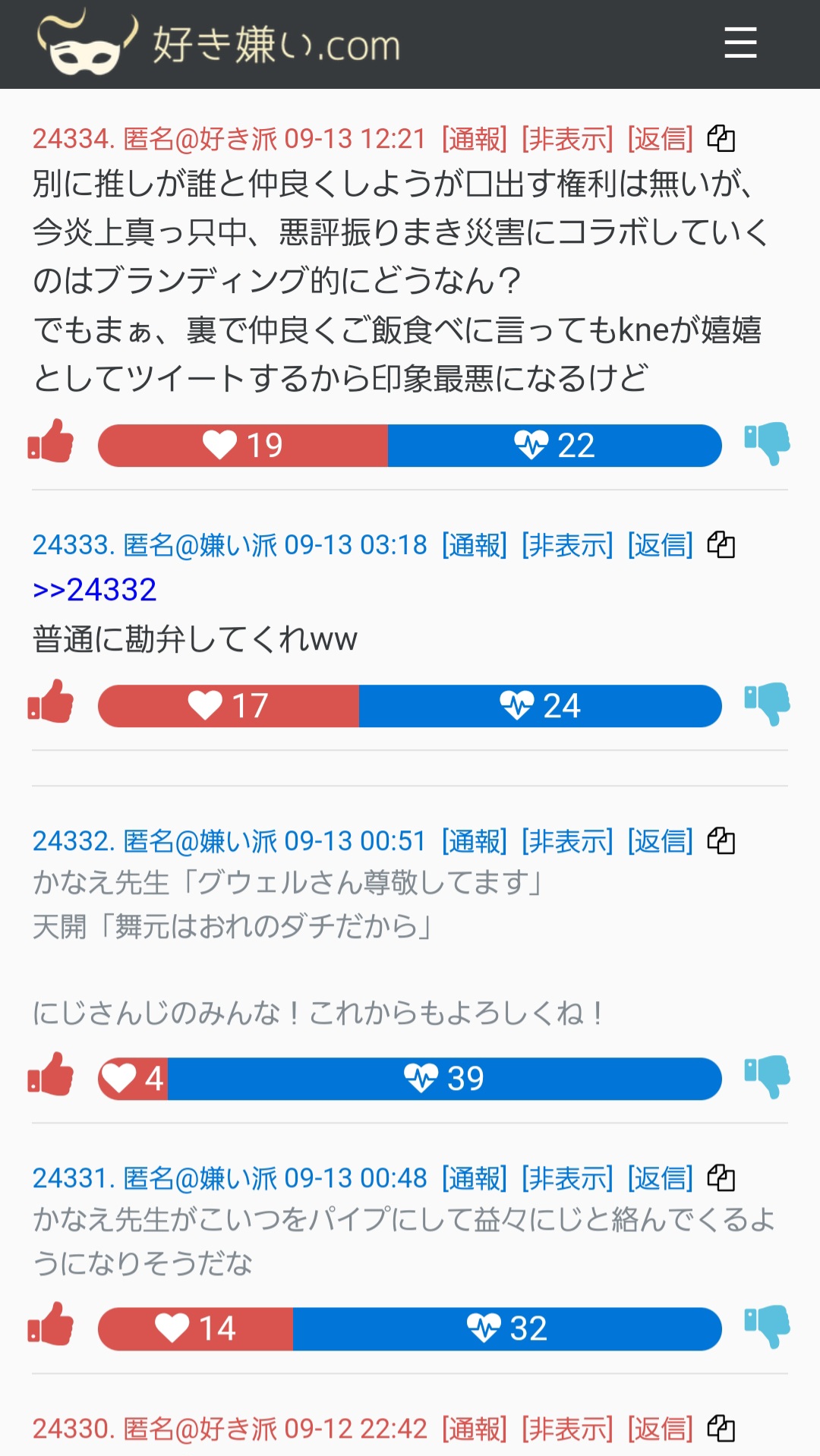This screenshot has height=1456, width=820.
Task: Open the 好き嫌い.com home logo
Action: (219, 44)
